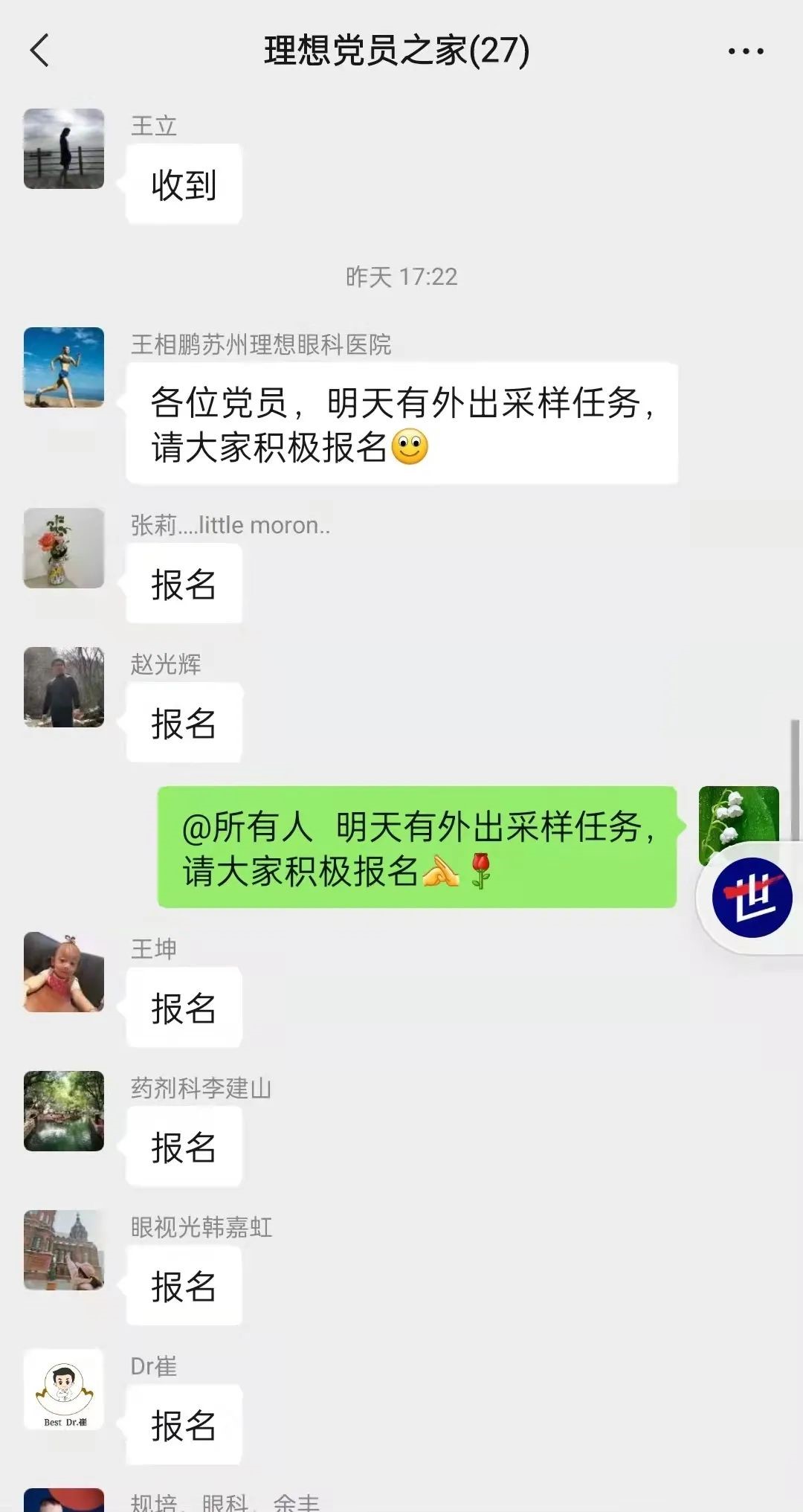Tap 王相鹏苏州理想眼科医院's avatar
The width and height of the screenshot is (803, 1512).
coord(64,367)
